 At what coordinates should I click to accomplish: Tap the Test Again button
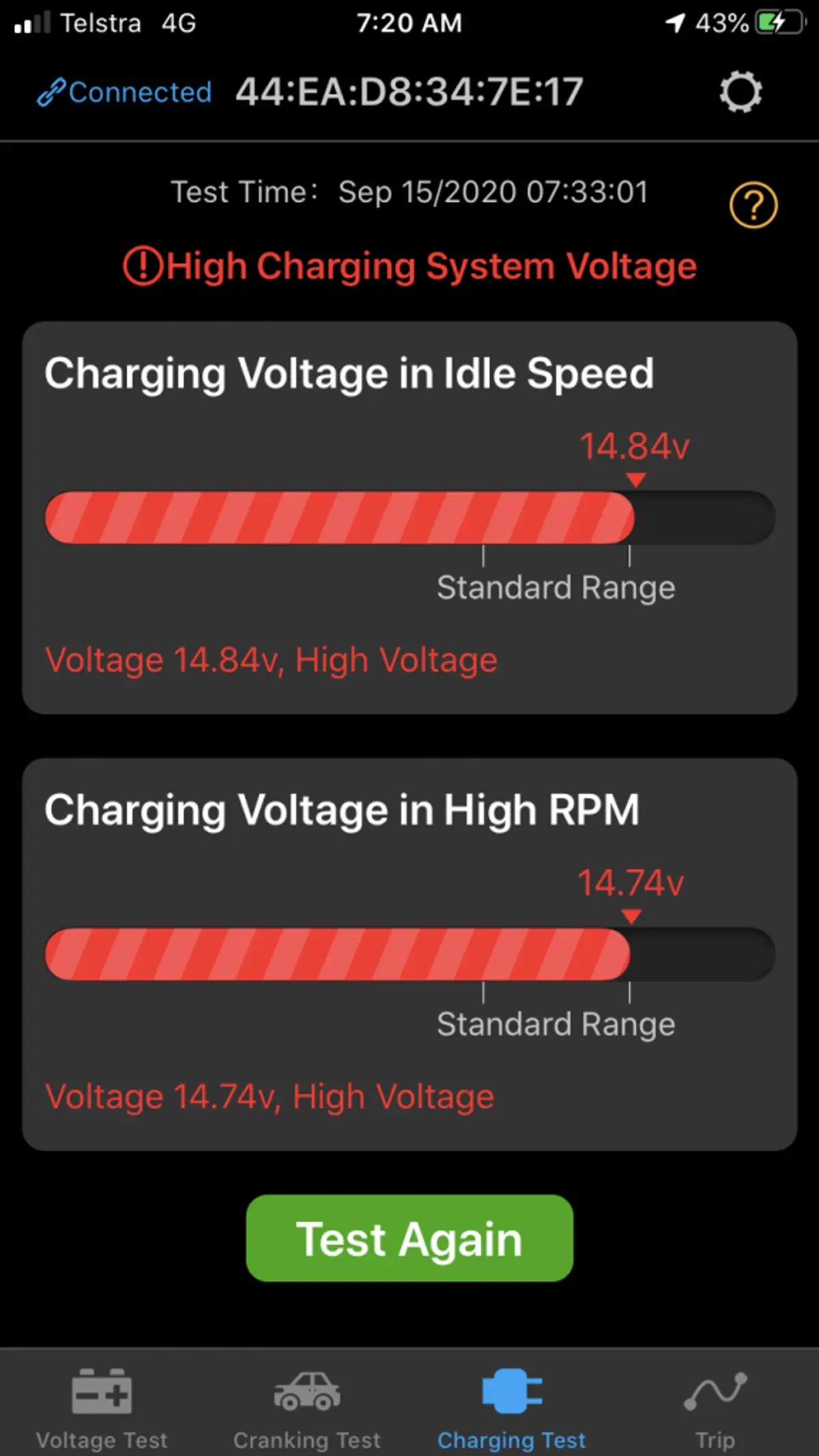(409, 1238)
